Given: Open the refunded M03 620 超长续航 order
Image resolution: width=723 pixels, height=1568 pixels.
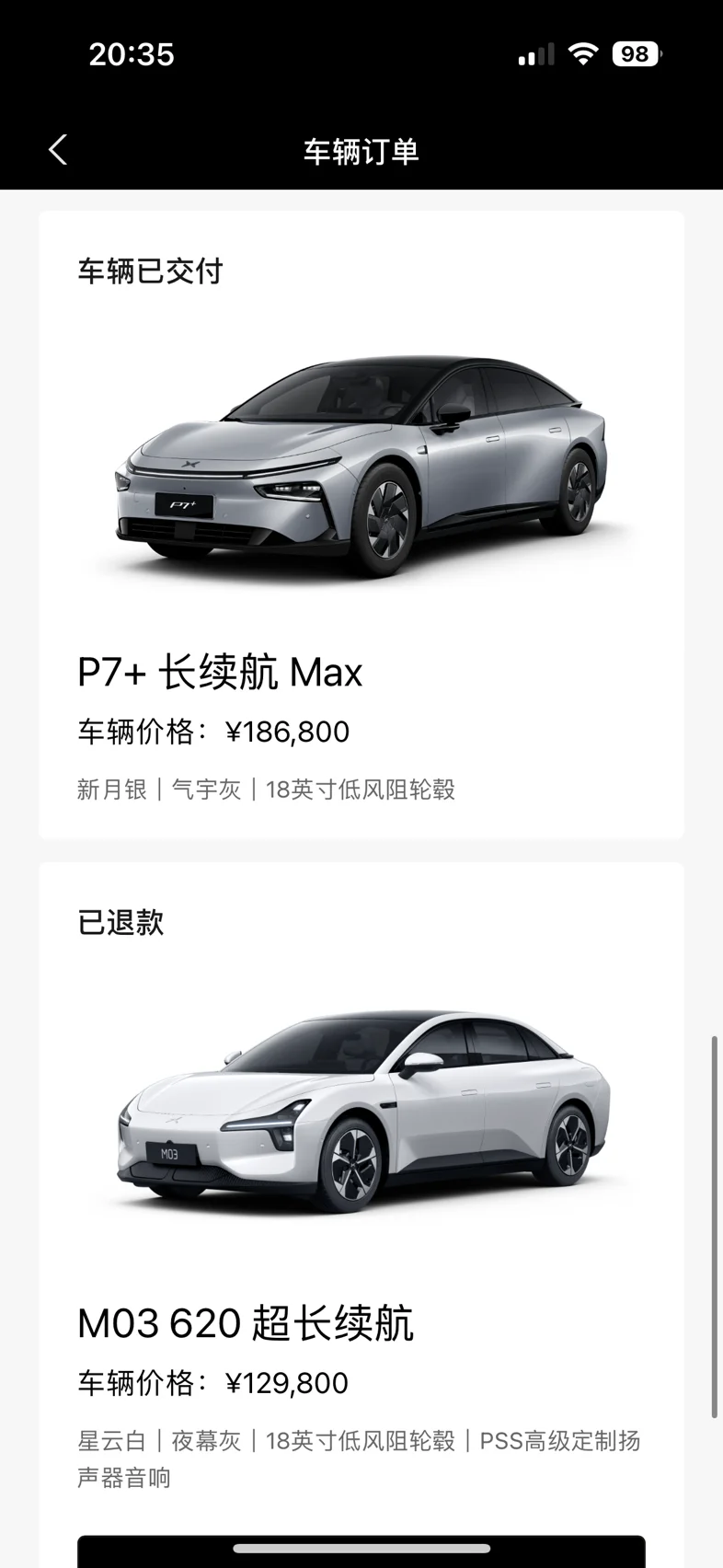Looking at the screenshot, I should [x=361, y=1196].
